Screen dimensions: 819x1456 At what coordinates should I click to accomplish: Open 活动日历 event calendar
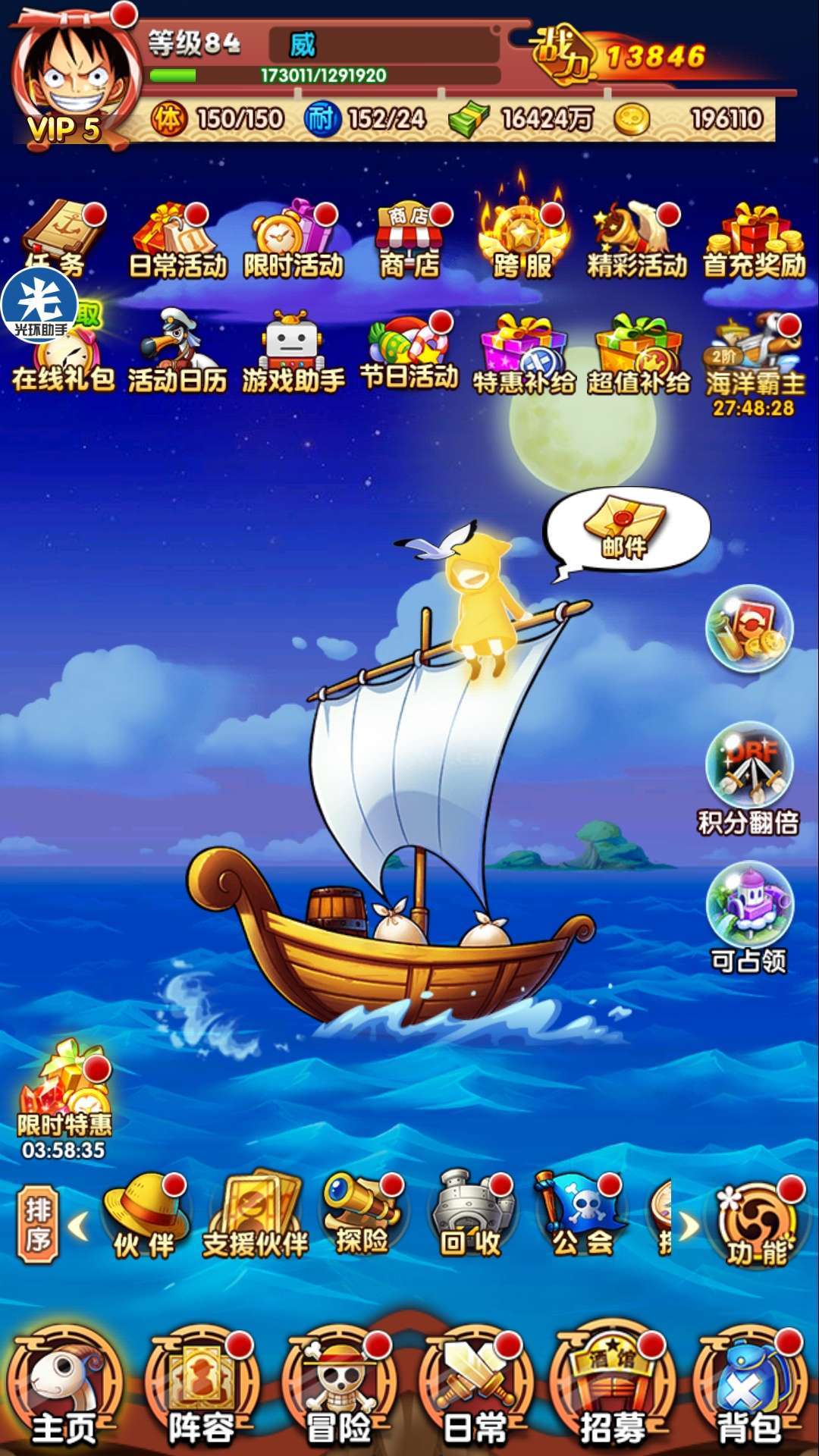[x=177, y=351]
